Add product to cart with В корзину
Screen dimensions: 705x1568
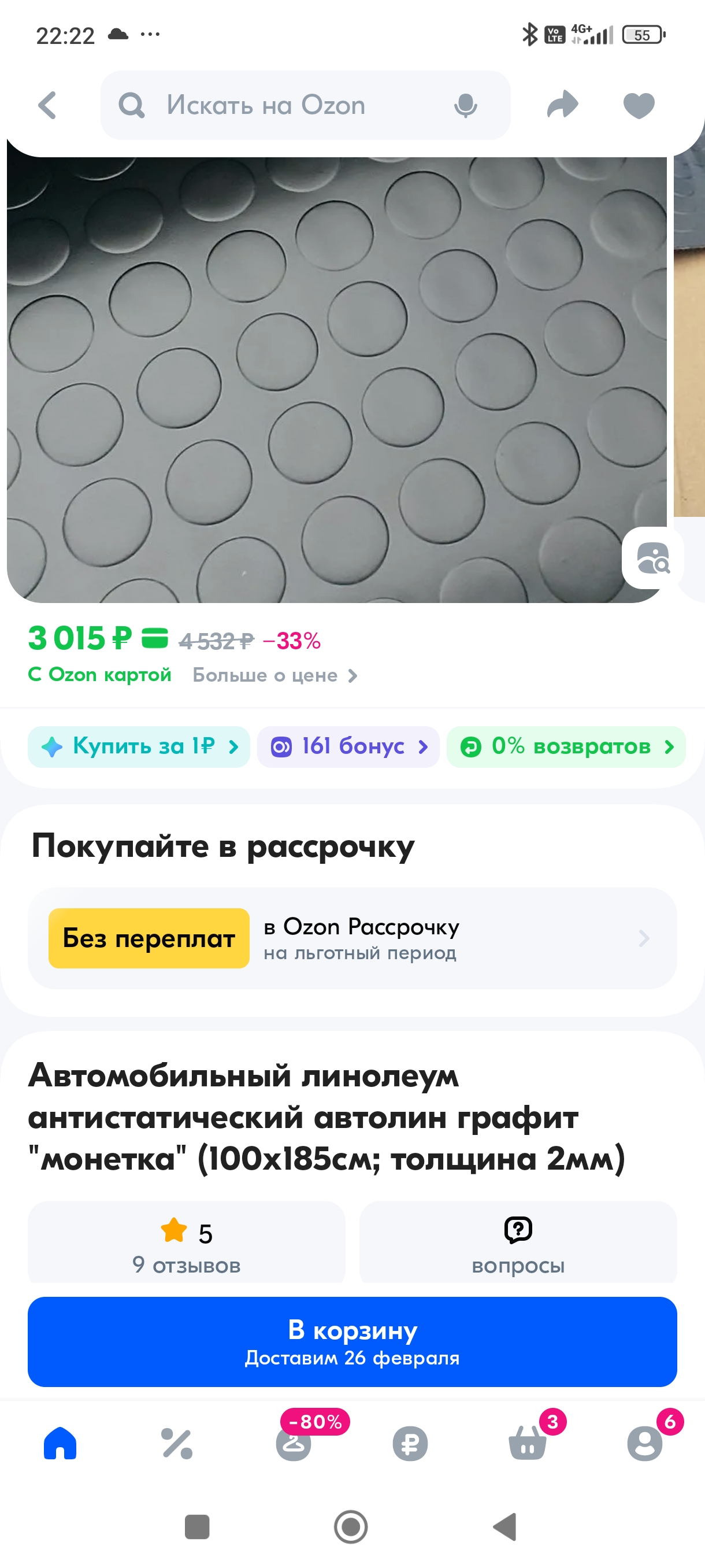point(352,1341)
